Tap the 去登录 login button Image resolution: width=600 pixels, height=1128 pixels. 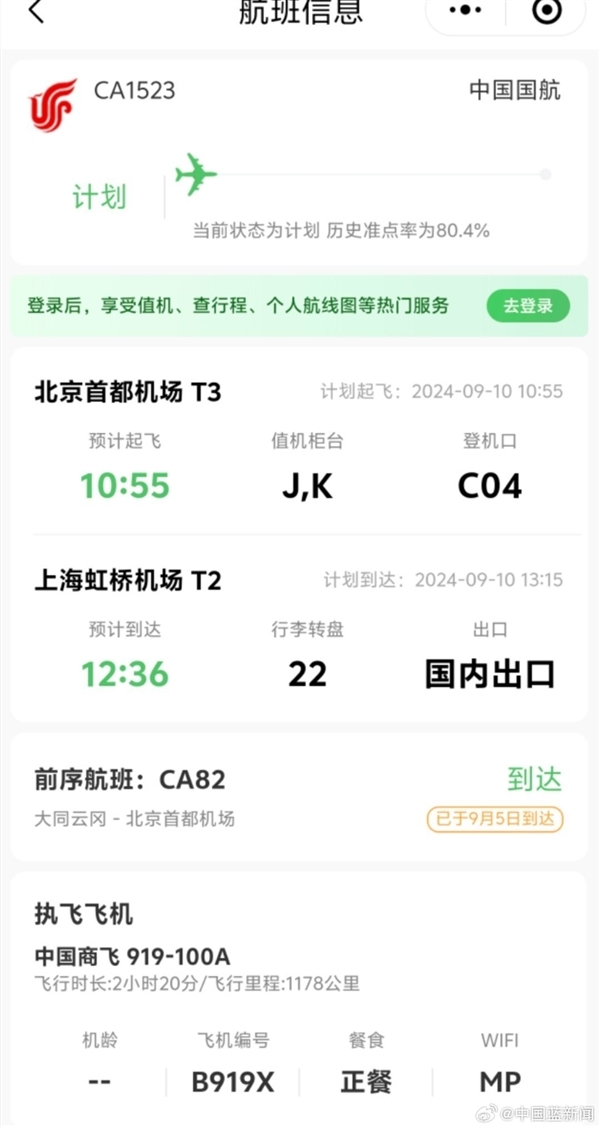click(x=528, y=306)
